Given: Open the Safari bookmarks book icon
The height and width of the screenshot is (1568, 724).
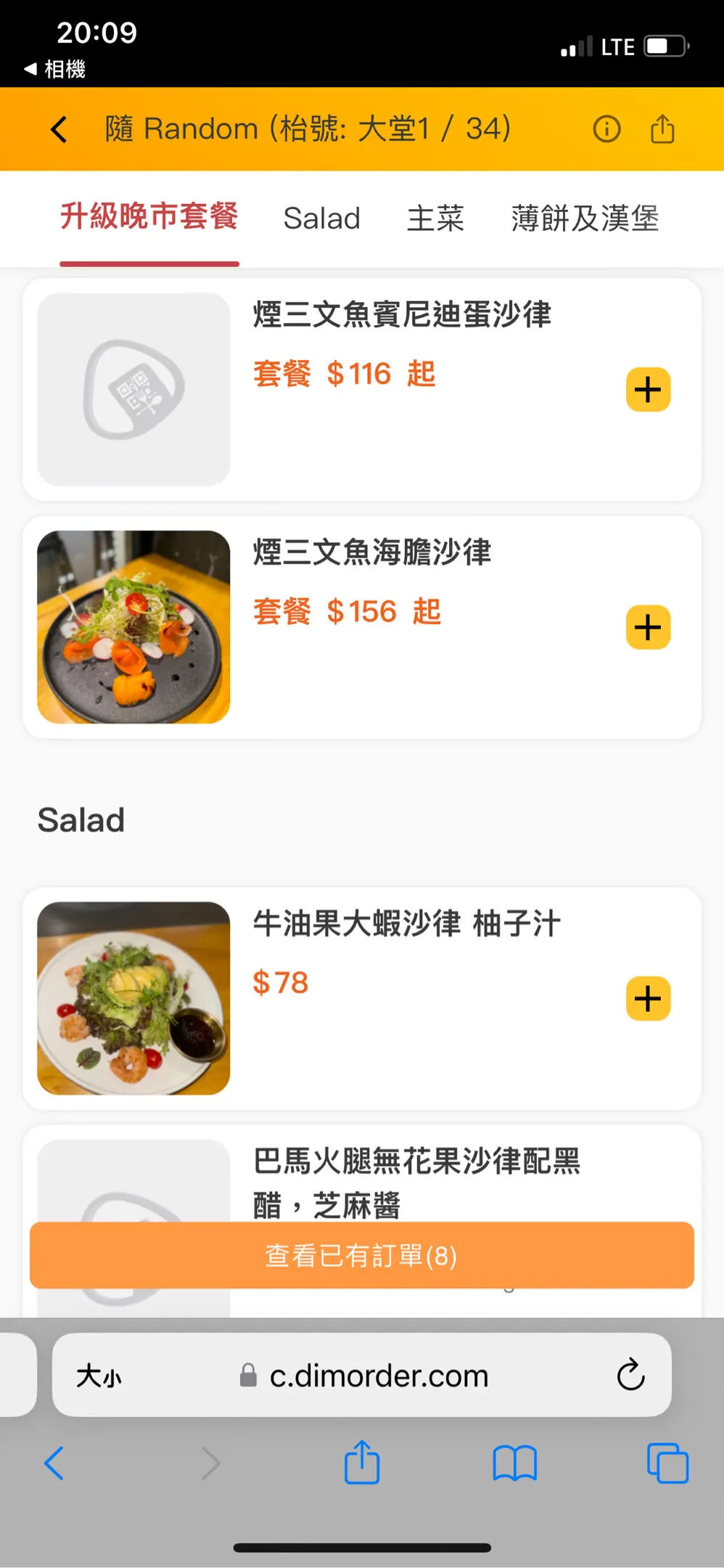Looking at the screenshot, I should pyautogui.click(x=514, y=1463).
